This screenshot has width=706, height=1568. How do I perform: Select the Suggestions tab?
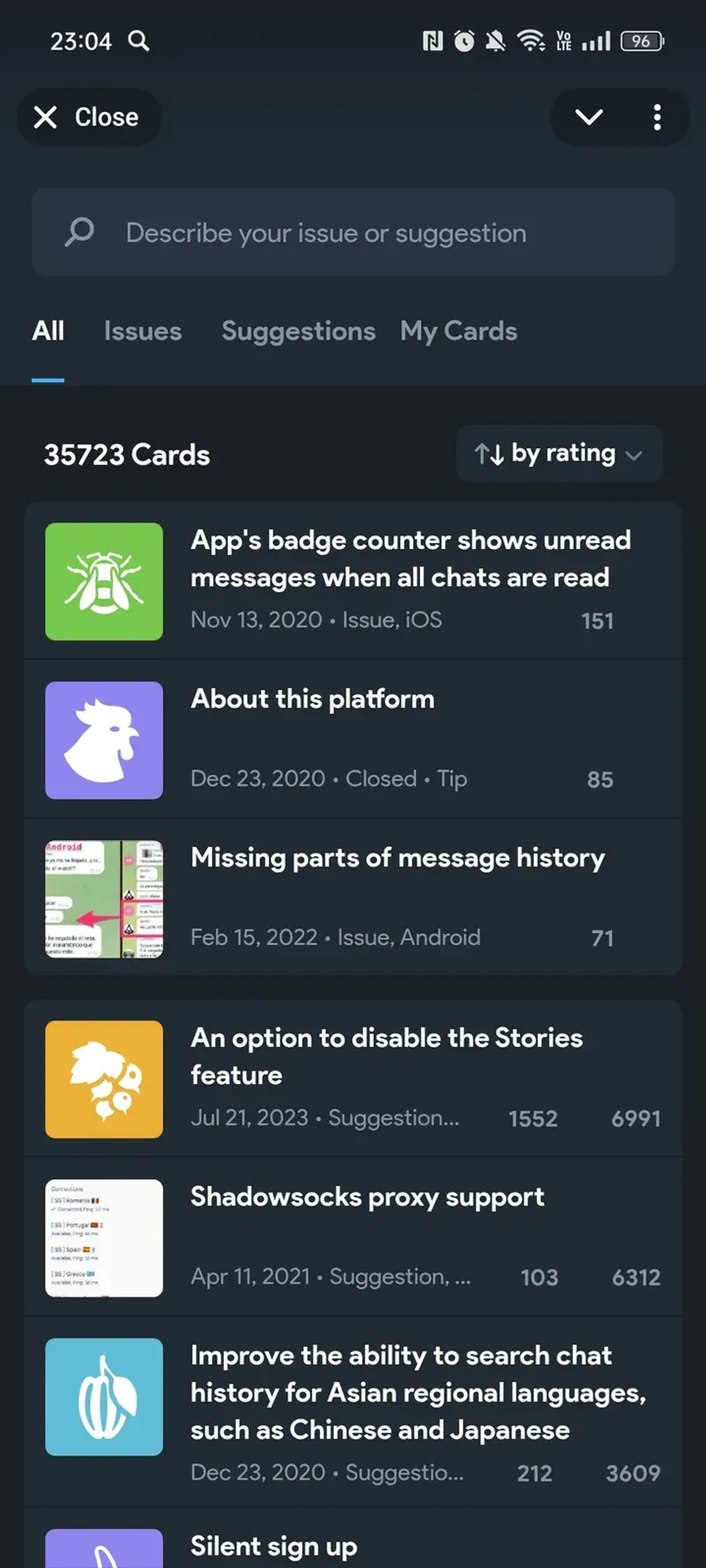(298, 331)
